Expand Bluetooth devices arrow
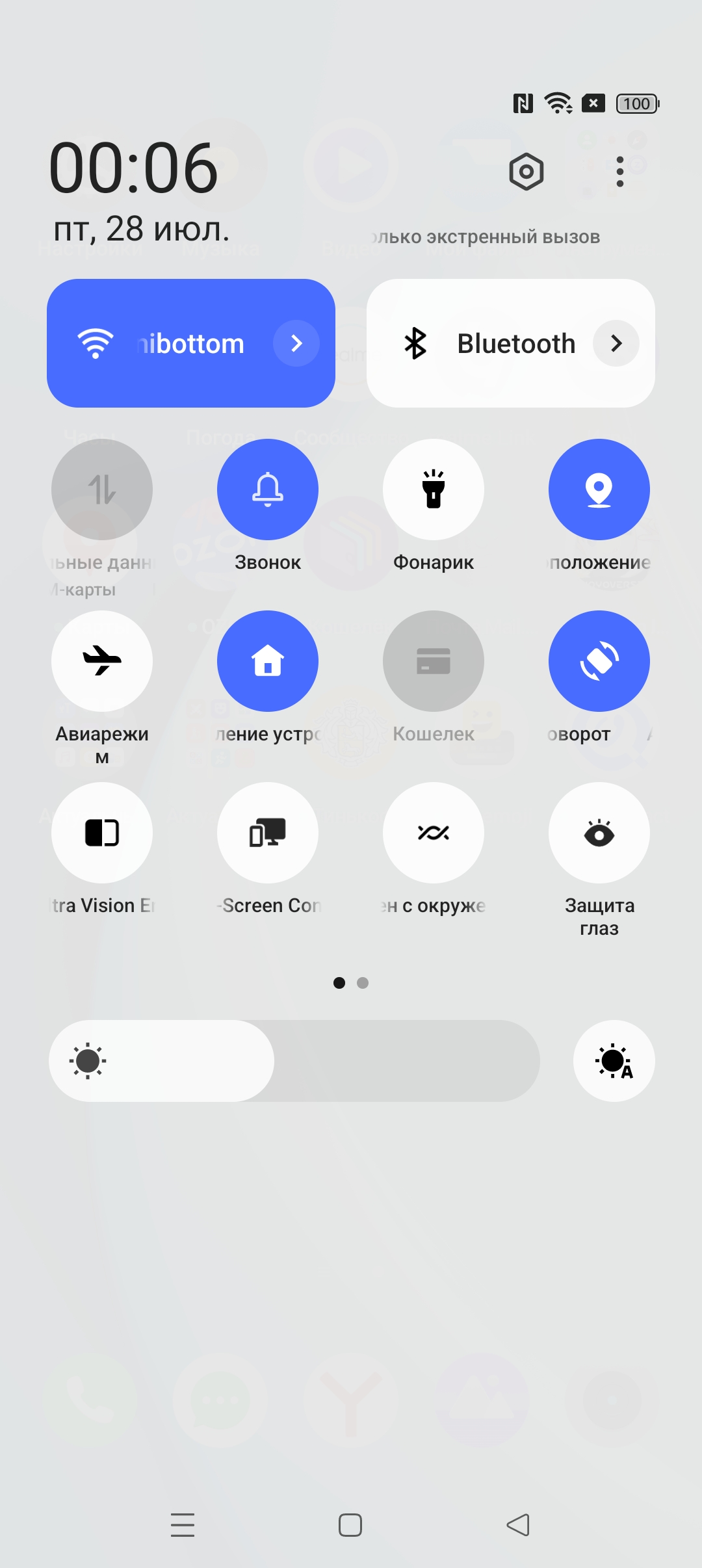Viewport: 702px width, 1568px height. (616, 343)
